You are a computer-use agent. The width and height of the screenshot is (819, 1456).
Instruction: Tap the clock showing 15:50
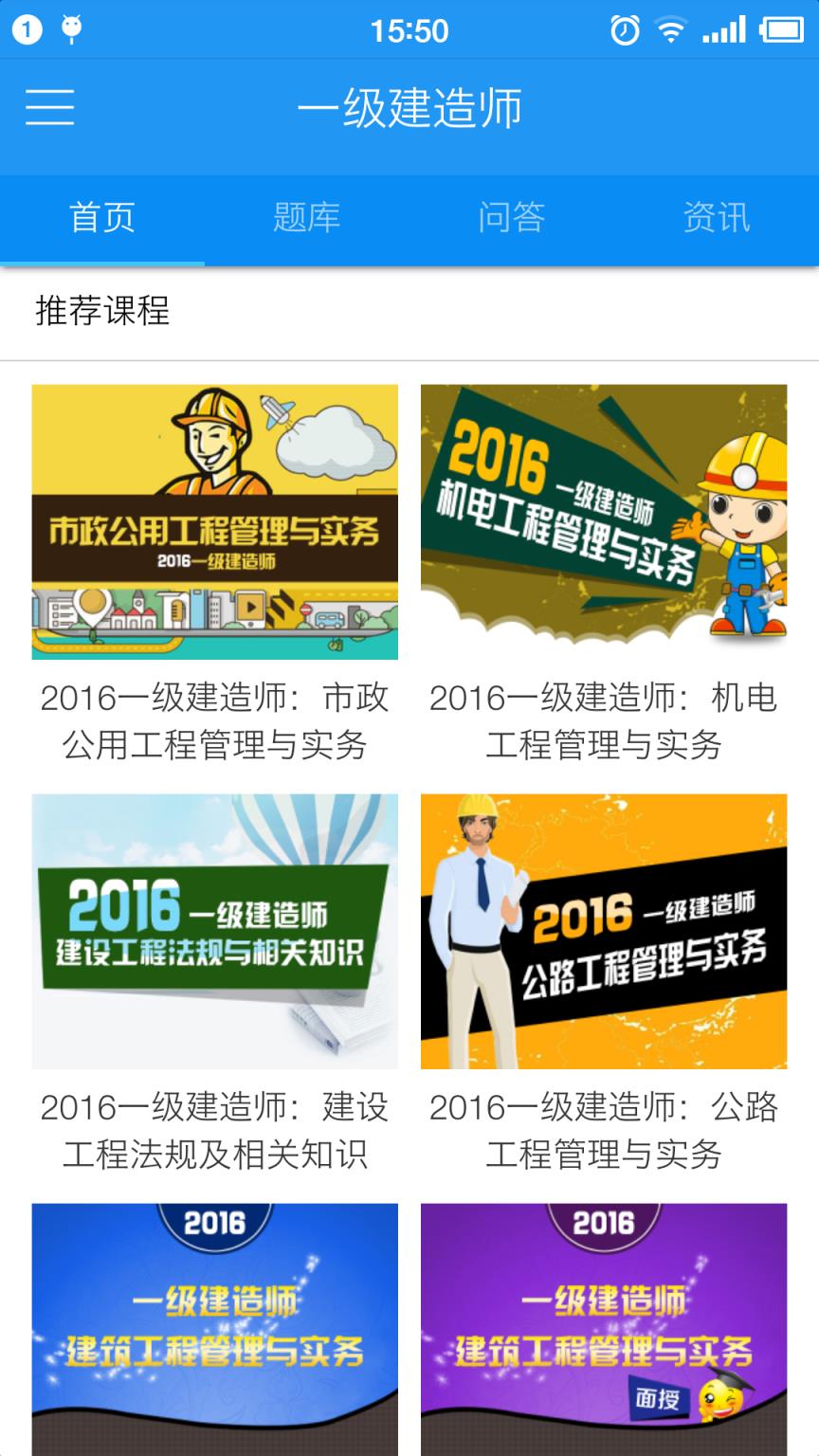[409, 29]
